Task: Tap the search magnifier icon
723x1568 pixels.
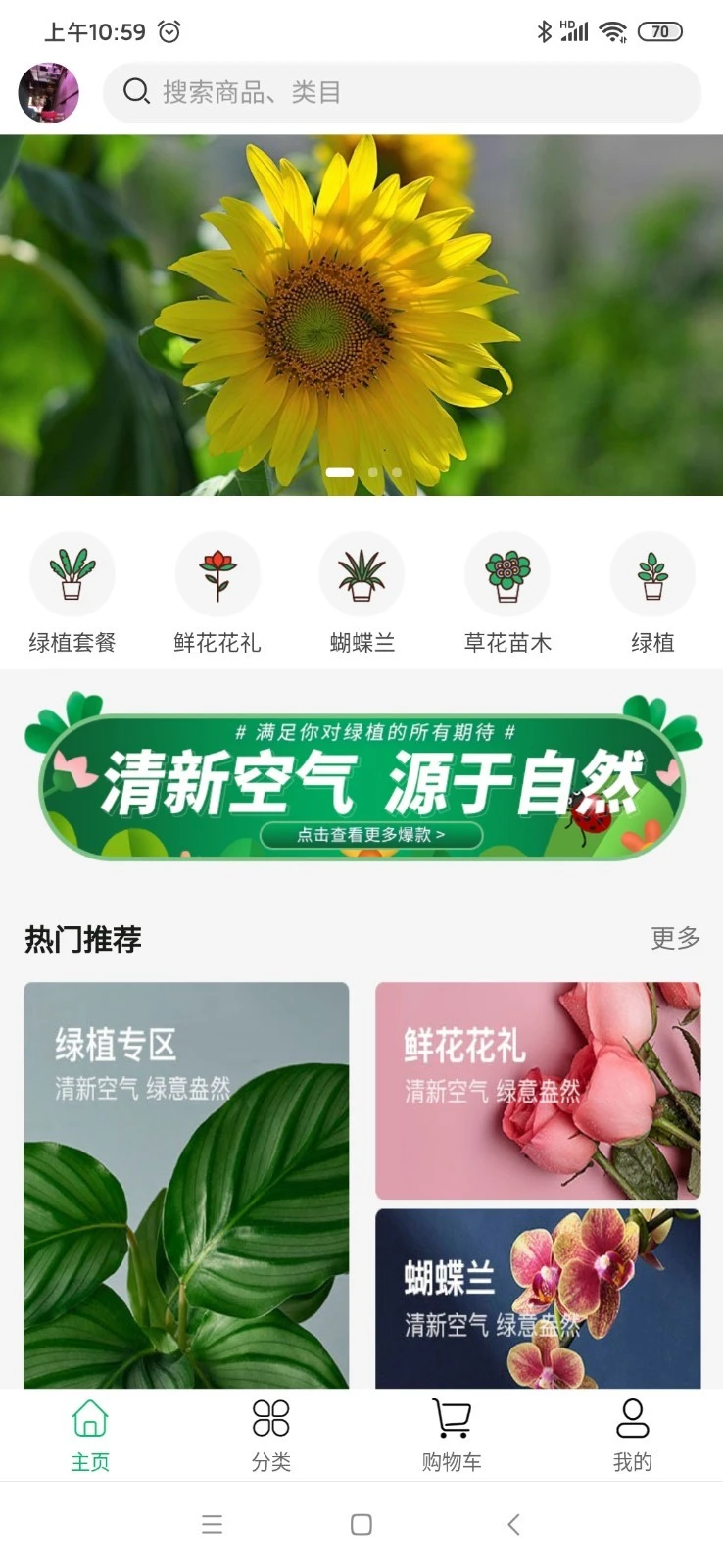Action: 135,92
